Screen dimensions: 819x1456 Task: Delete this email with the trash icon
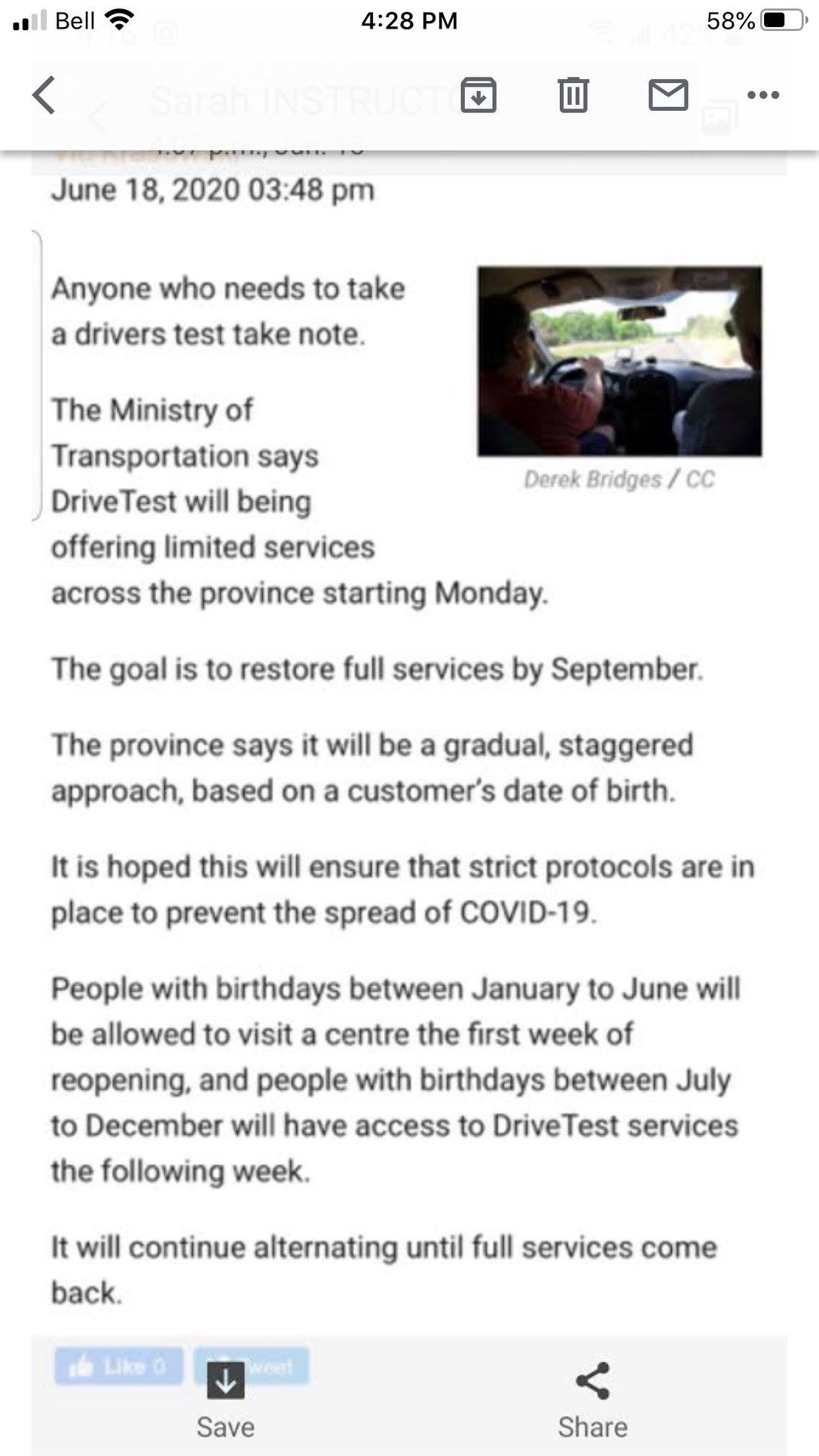[573, 95]
